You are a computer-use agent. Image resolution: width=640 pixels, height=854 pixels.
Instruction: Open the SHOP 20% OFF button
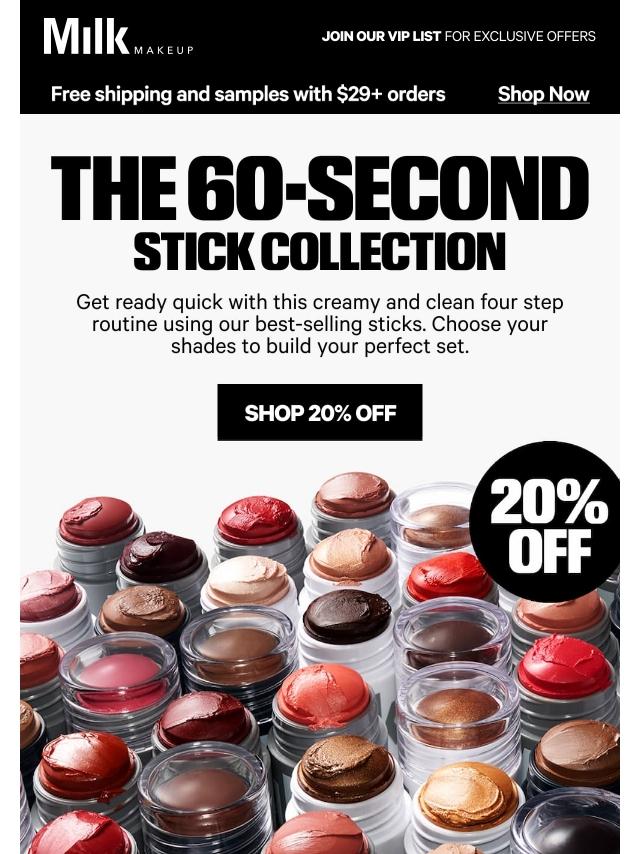tap(320, 412)
